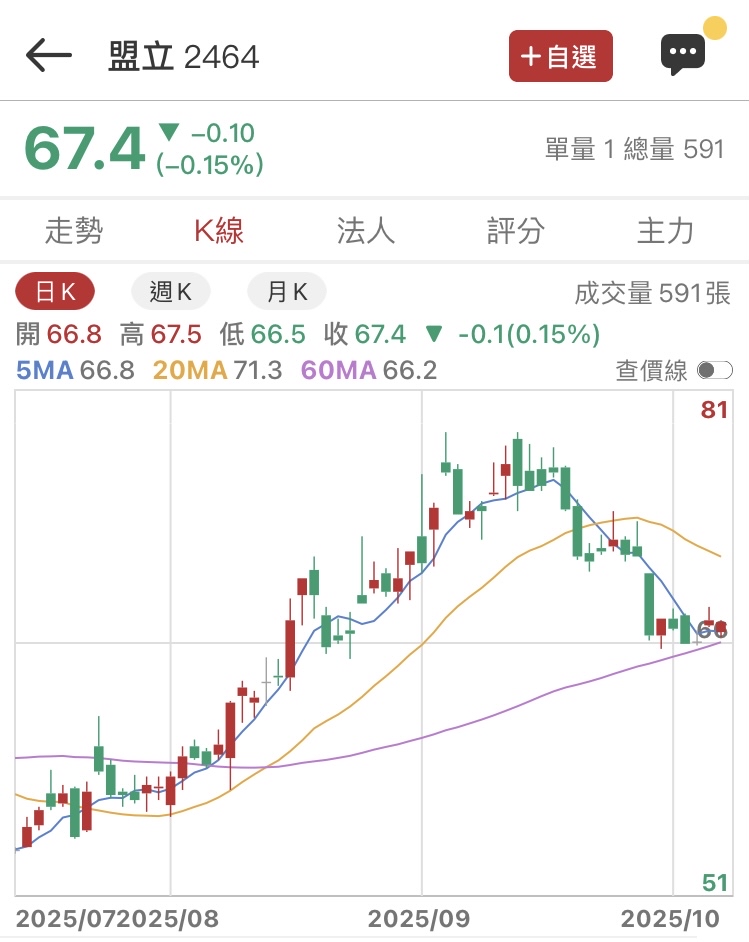749x942 pixels.
Task: Open the chat bubble messages icon
Action: tap(685, 54)
